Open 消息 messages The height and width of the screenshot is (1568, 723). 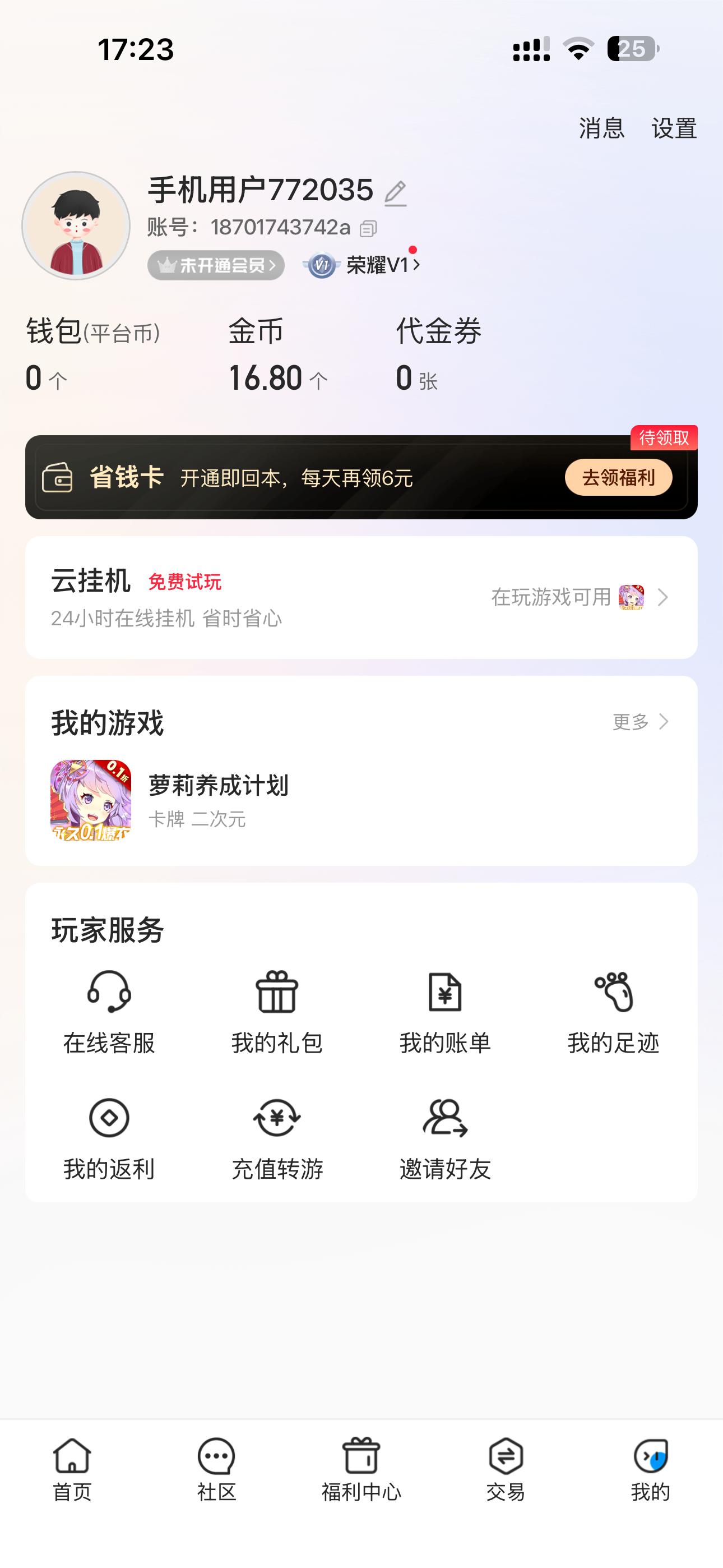click(601, 128)
